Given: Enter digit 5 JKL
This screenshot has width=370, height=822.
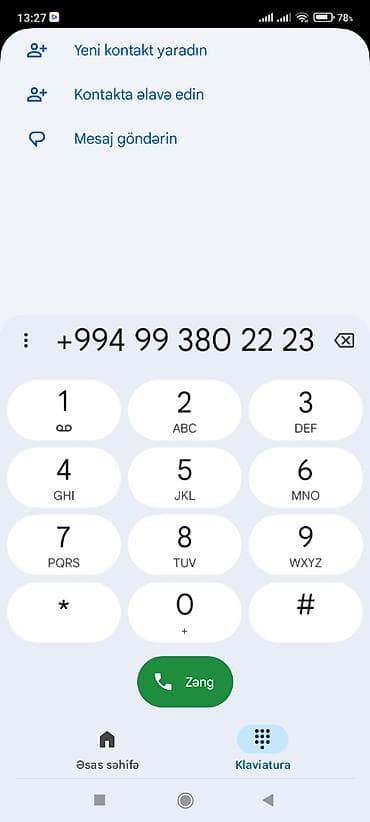Looking at the screenshot, I should click(x=184, y=478).
